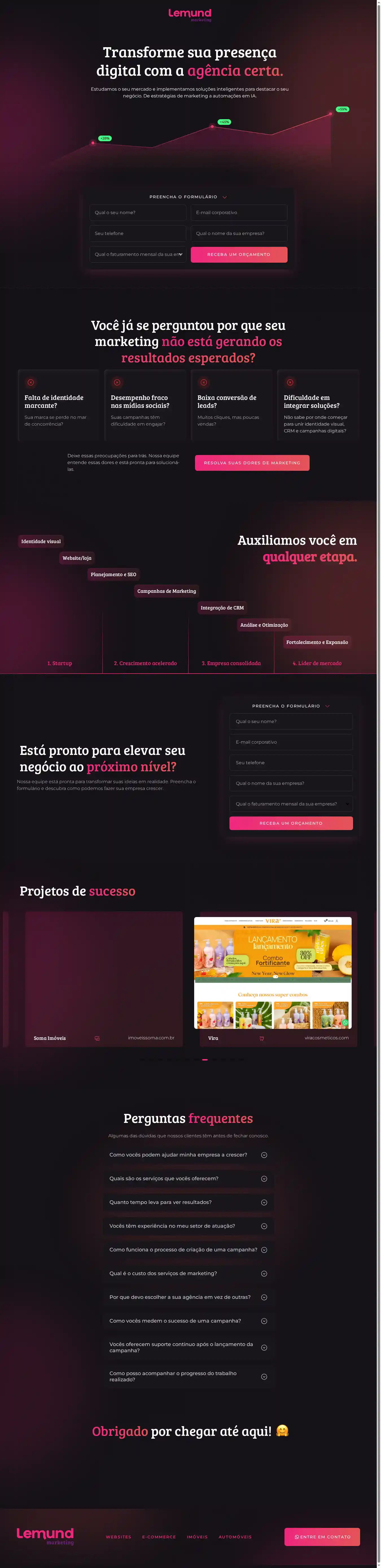381x1568 pixels.
Task: Tap the 'Seu telefone' field in top form
Action: tap(137, 233)
